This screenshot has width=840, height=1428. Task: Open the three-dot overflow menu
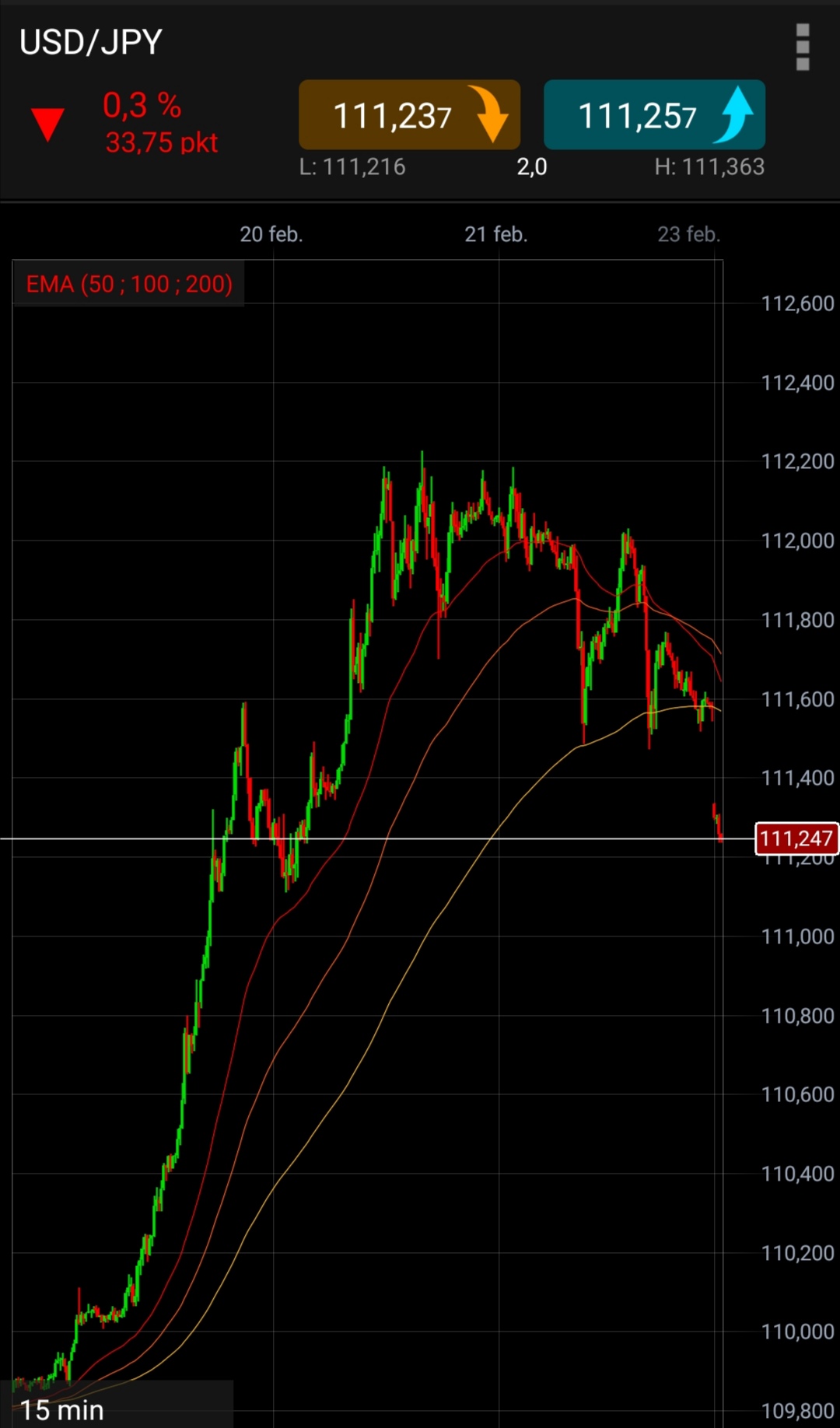point(803,47)
